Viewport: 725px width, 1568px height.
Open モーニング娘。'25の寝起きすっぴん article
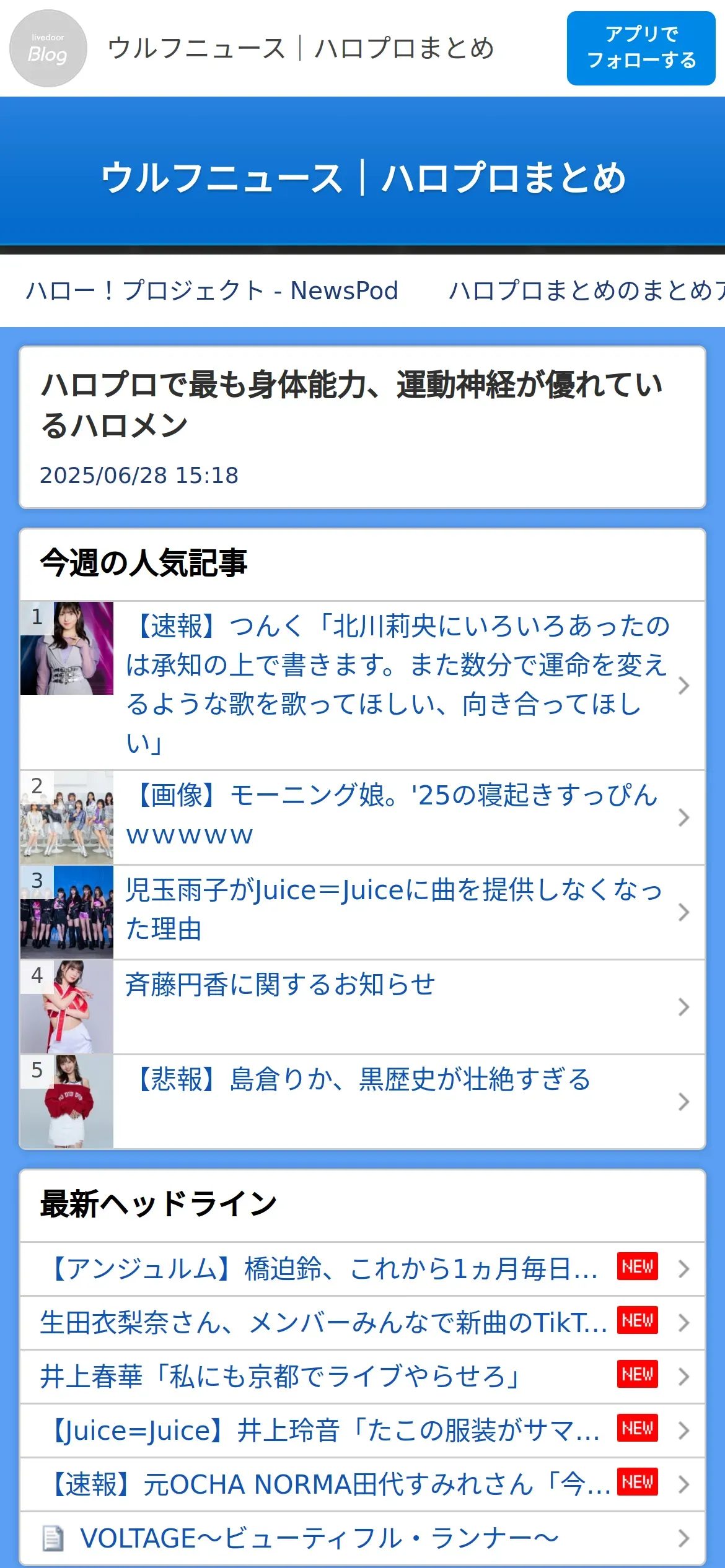pyautogui.click(x=390, y=816)
